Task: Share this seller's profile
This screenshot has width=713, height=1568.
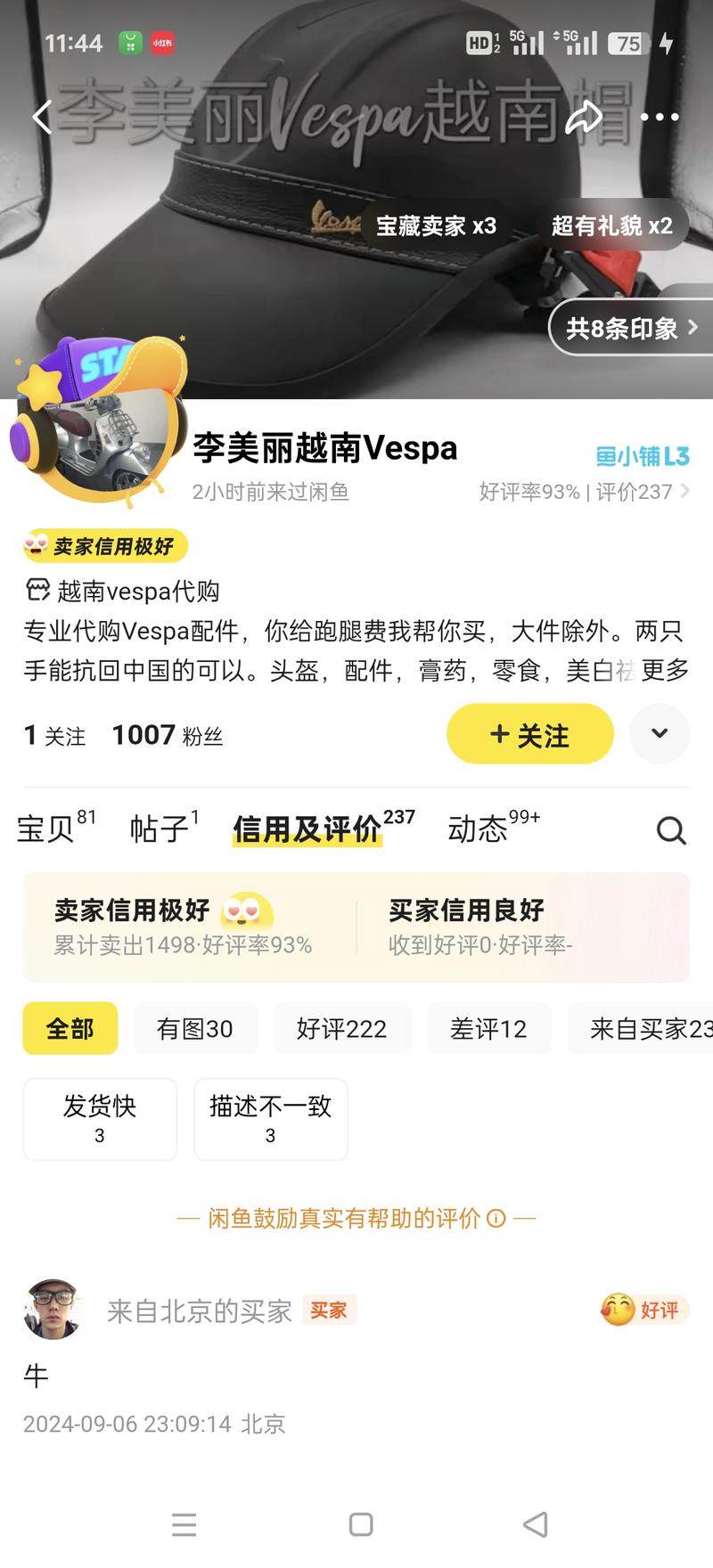Action: point(585,117)
